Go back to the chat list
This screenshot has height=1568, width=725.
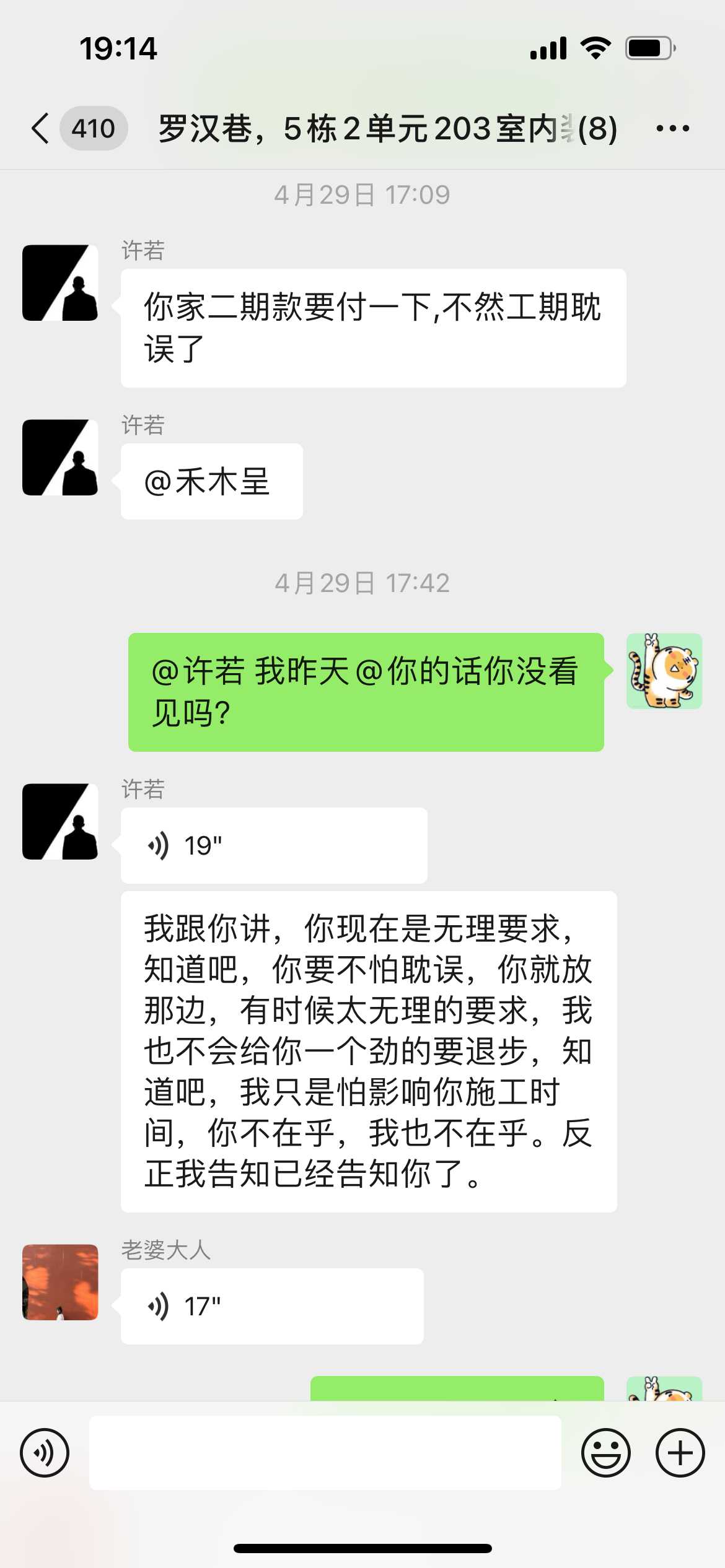click(41, 129)
